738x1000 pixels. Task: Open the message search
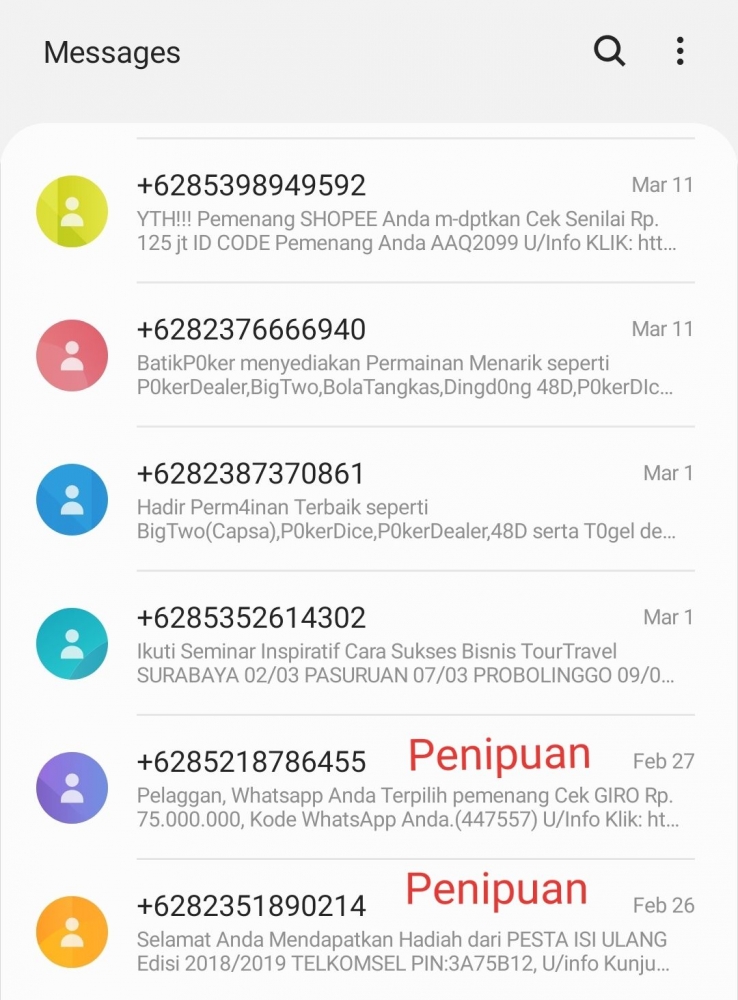click(x=609, y=50)
